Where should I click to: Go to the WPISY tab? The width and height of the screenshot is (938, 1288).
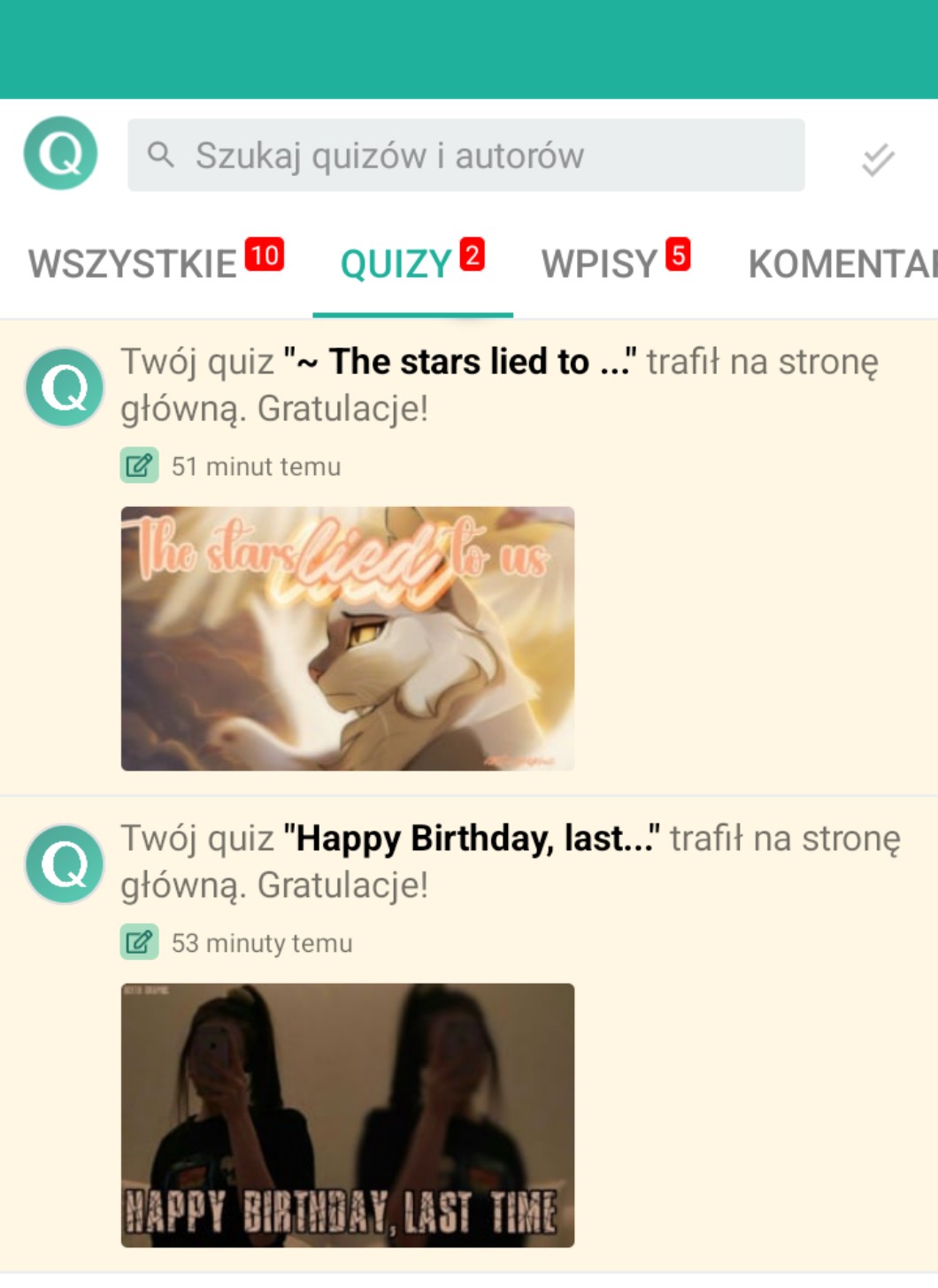(x=615, y=264)
